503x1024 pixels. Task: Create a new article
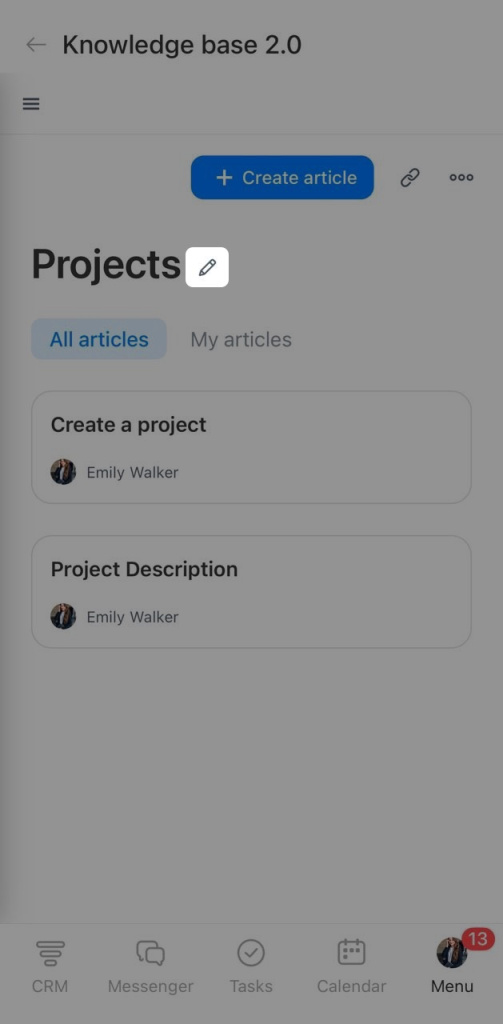pyautogui.click(x=282, y=177)
